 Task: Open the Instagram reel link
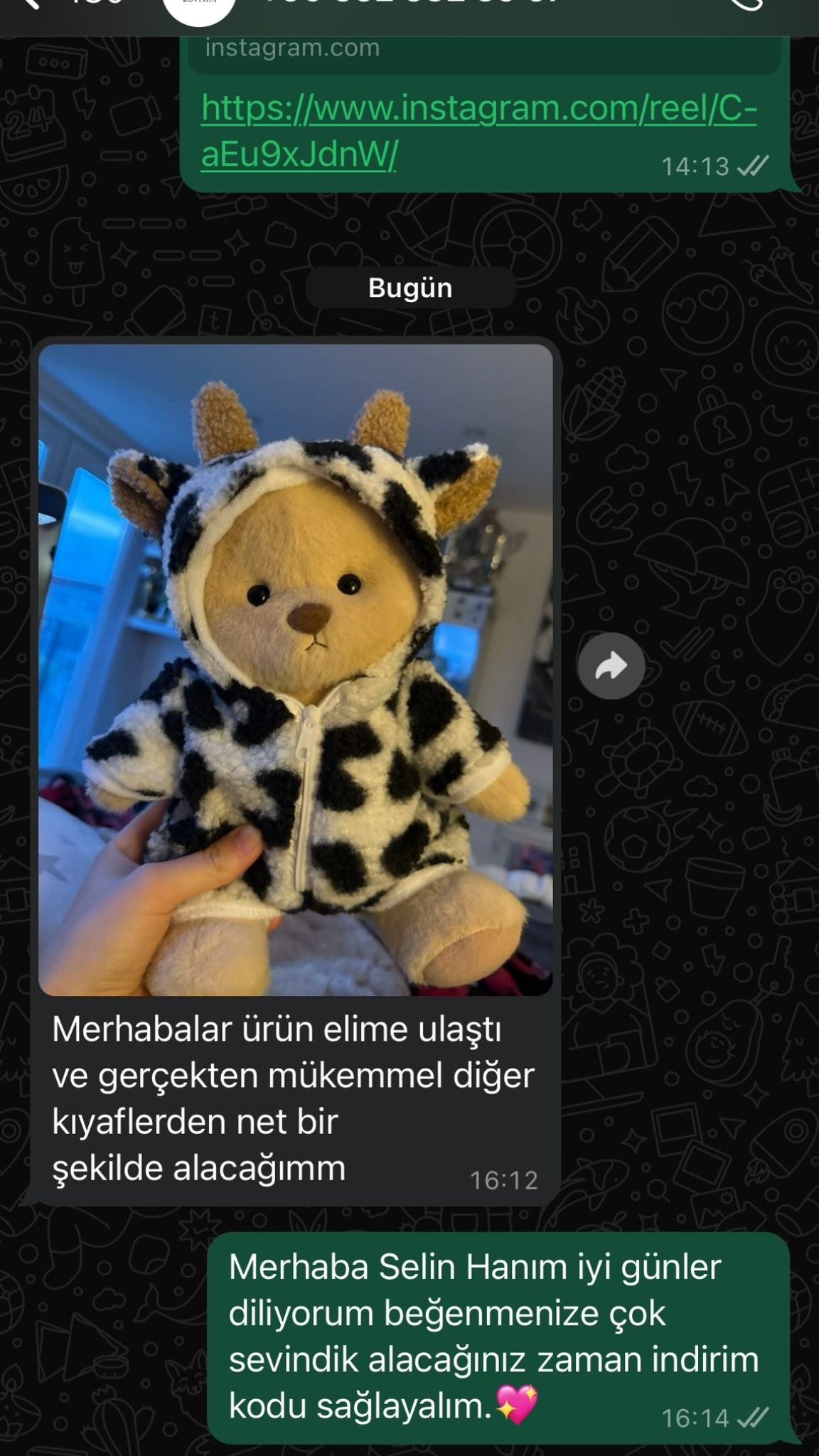(x=478, y=131)
